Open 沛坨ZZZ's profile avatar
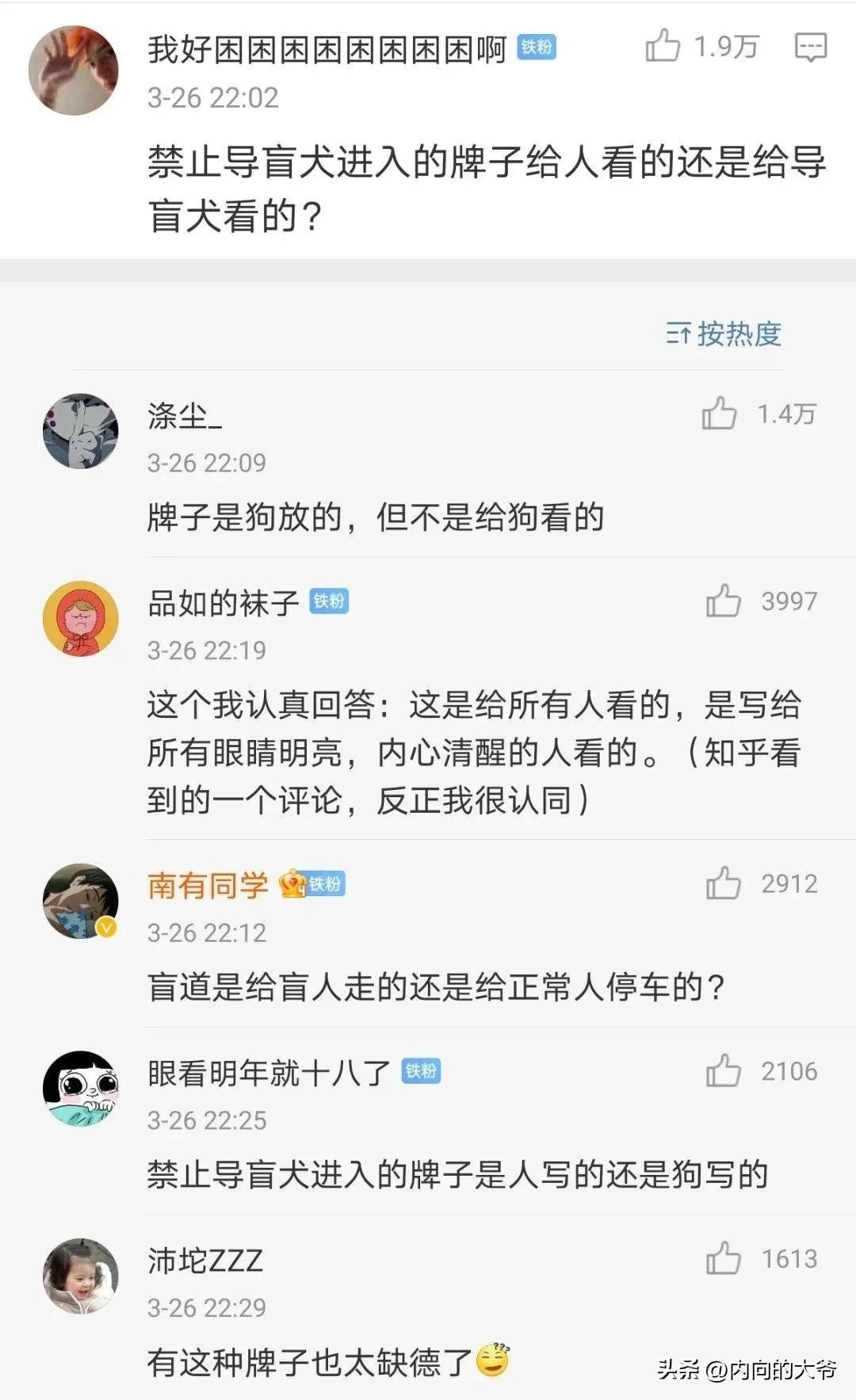The height and width of the screenshot is (1400, 856). pos(80,1276)
